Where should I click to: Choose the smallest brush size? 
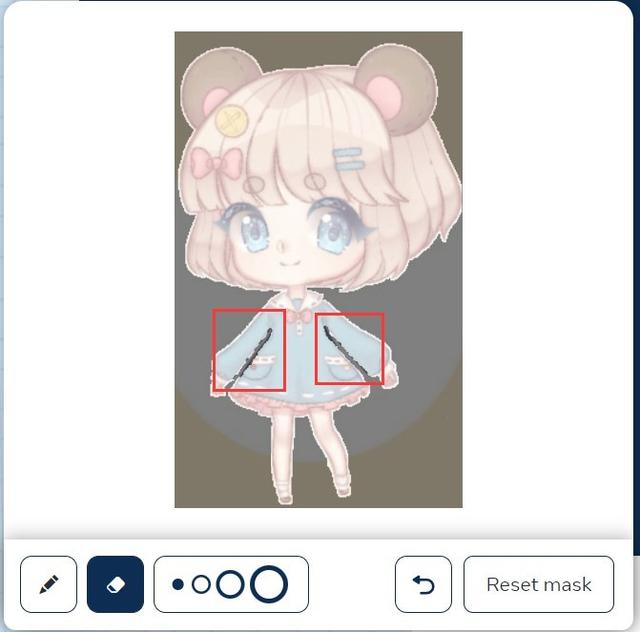pyautogui.click(x=178, y=584)
